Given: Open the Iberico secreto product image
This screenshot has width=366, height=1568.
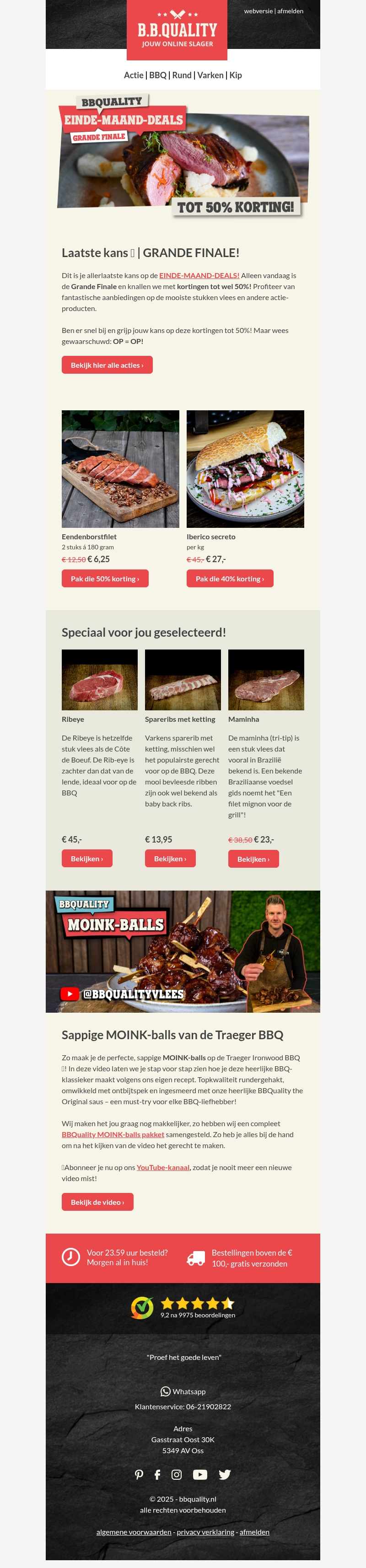Looking at the screenshot, I should (245, 469).
